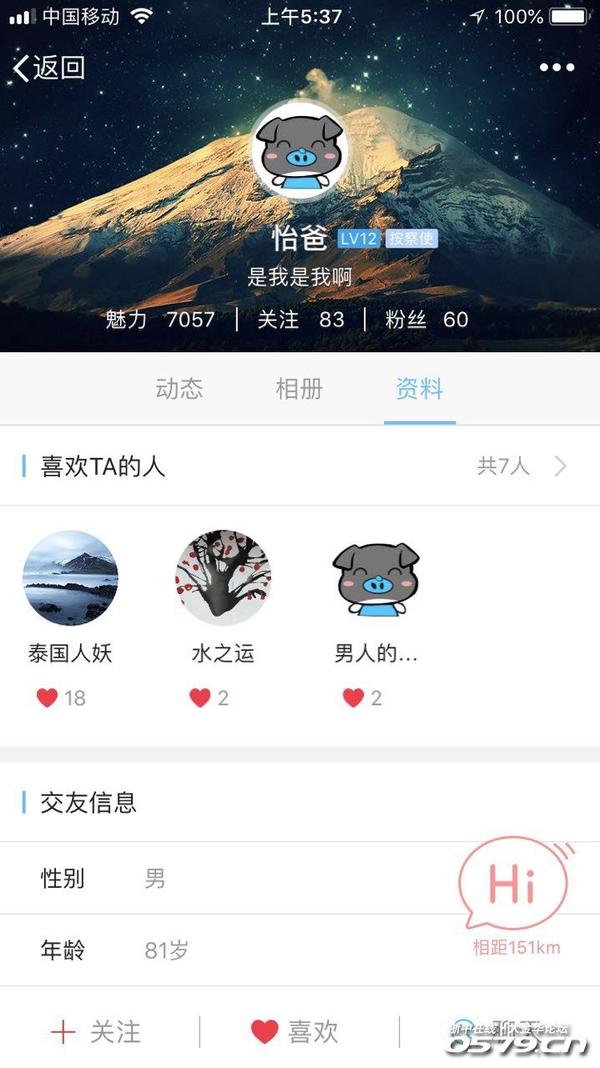Open the three-dot overflow menu
Viewport: 600px width, 1068px height.
pos(557,68)
